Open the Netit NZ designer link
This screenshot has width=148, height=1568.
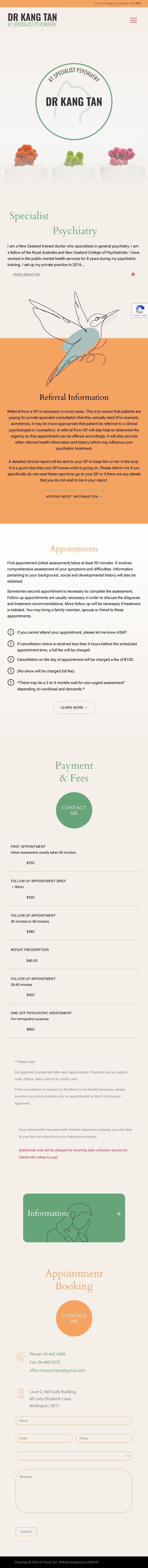click(92, 1562)
